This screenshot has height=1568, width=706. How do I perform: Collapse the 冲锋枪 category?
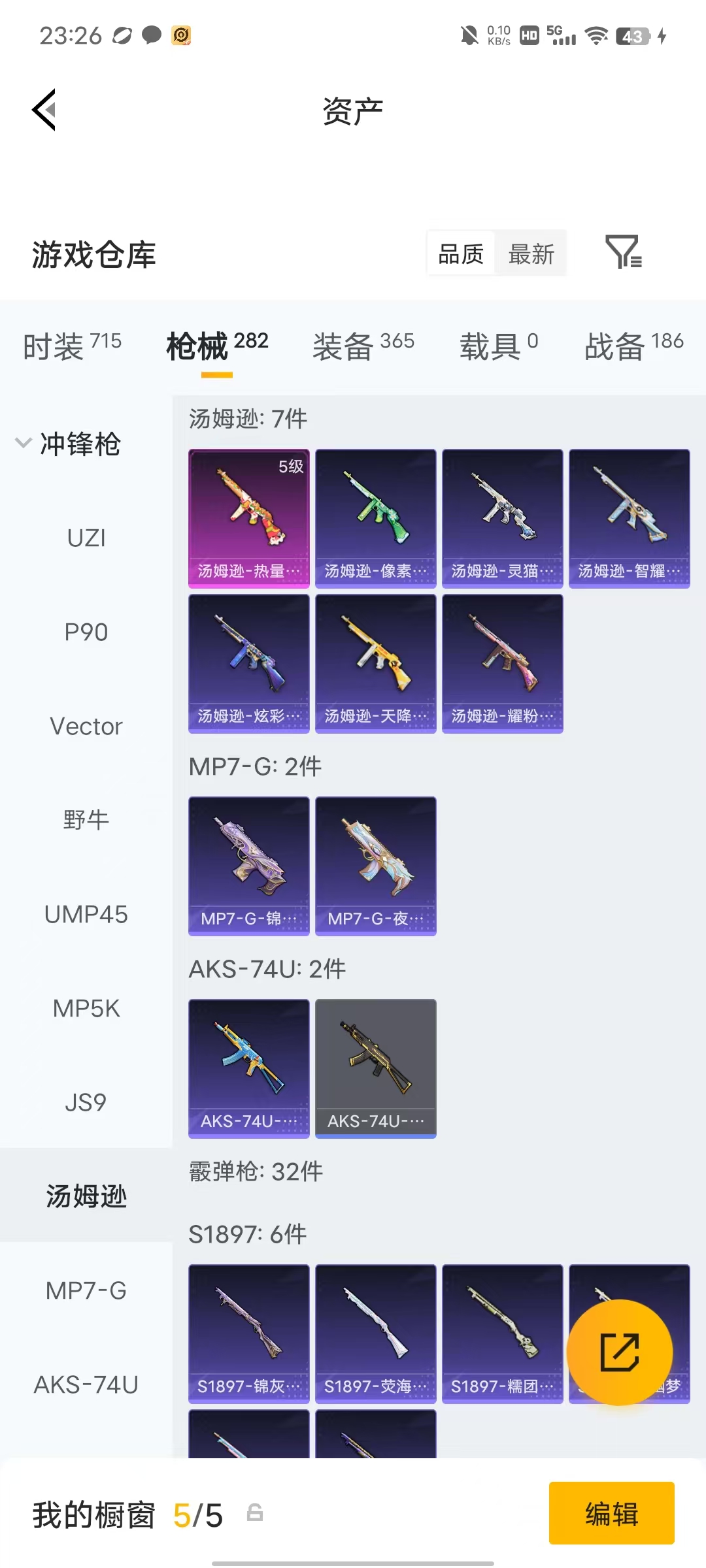pyautogui.click(x=69, y=444)
